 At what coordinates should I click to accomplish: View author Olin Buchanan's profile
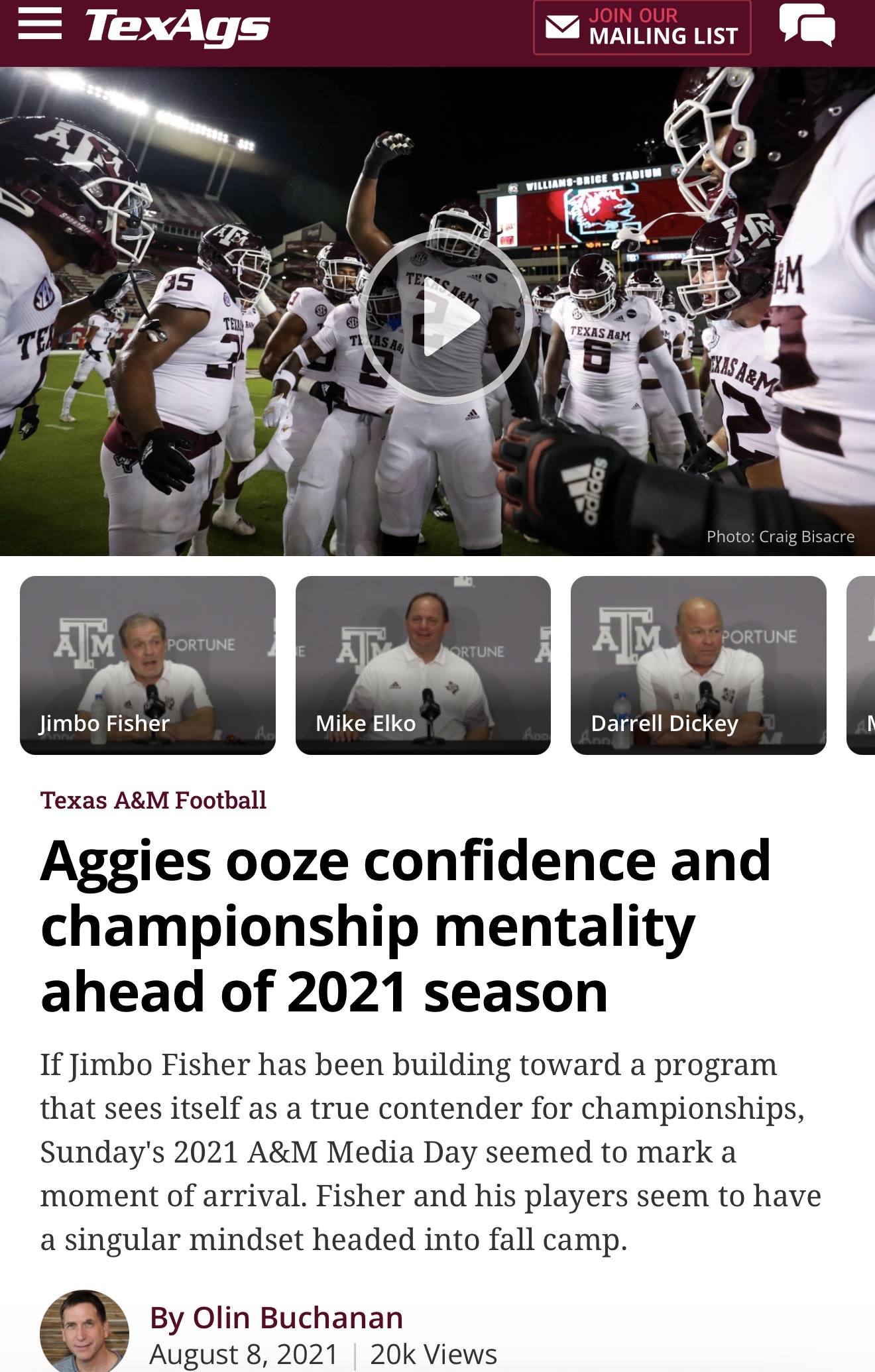(x=276, y=1318)
